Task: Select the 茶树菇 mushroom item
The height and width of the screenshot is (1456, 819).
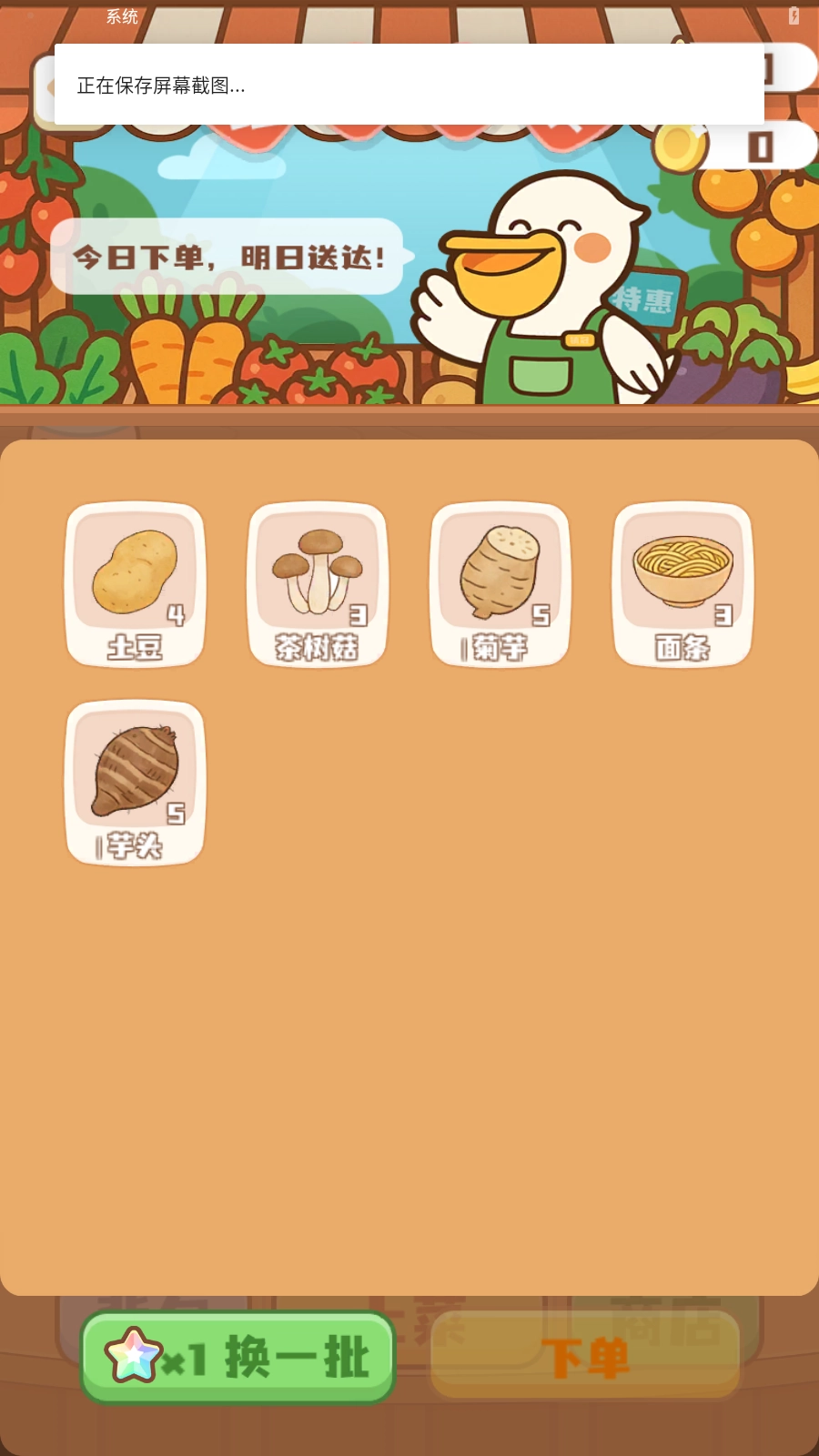Action: coord(318,584)
